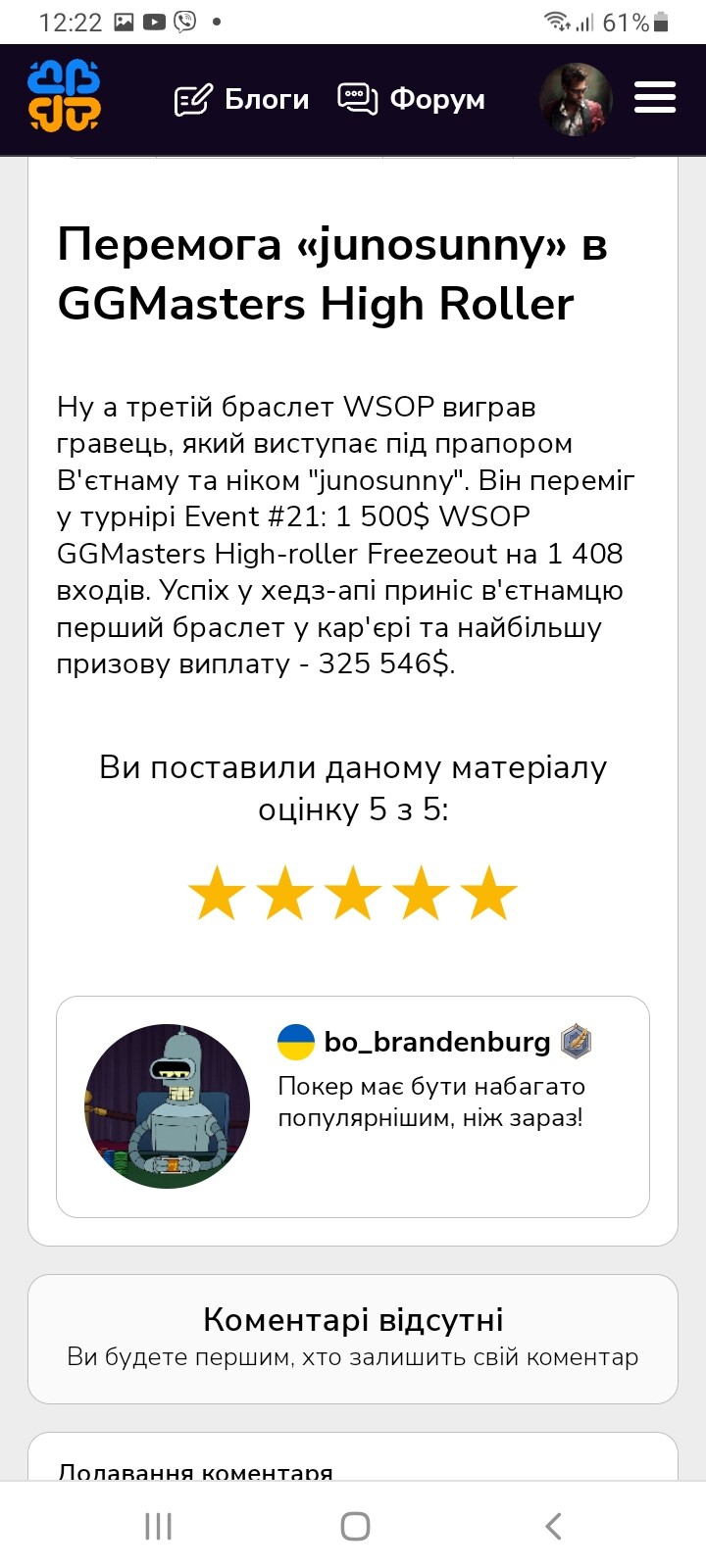Tap the fifth rating star
The width and height of the screenshot is (706, 1568).
[488, 892]
